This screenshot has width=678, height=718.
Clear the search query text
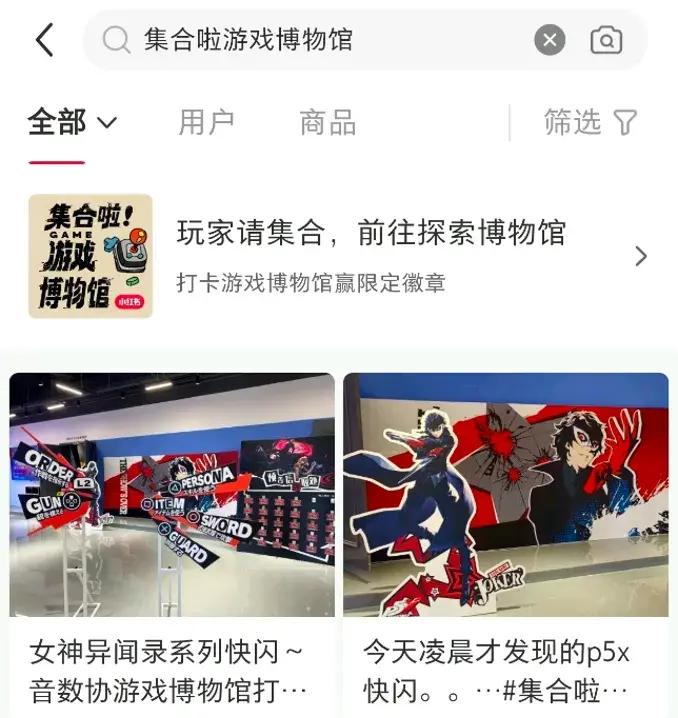point(549,40)
